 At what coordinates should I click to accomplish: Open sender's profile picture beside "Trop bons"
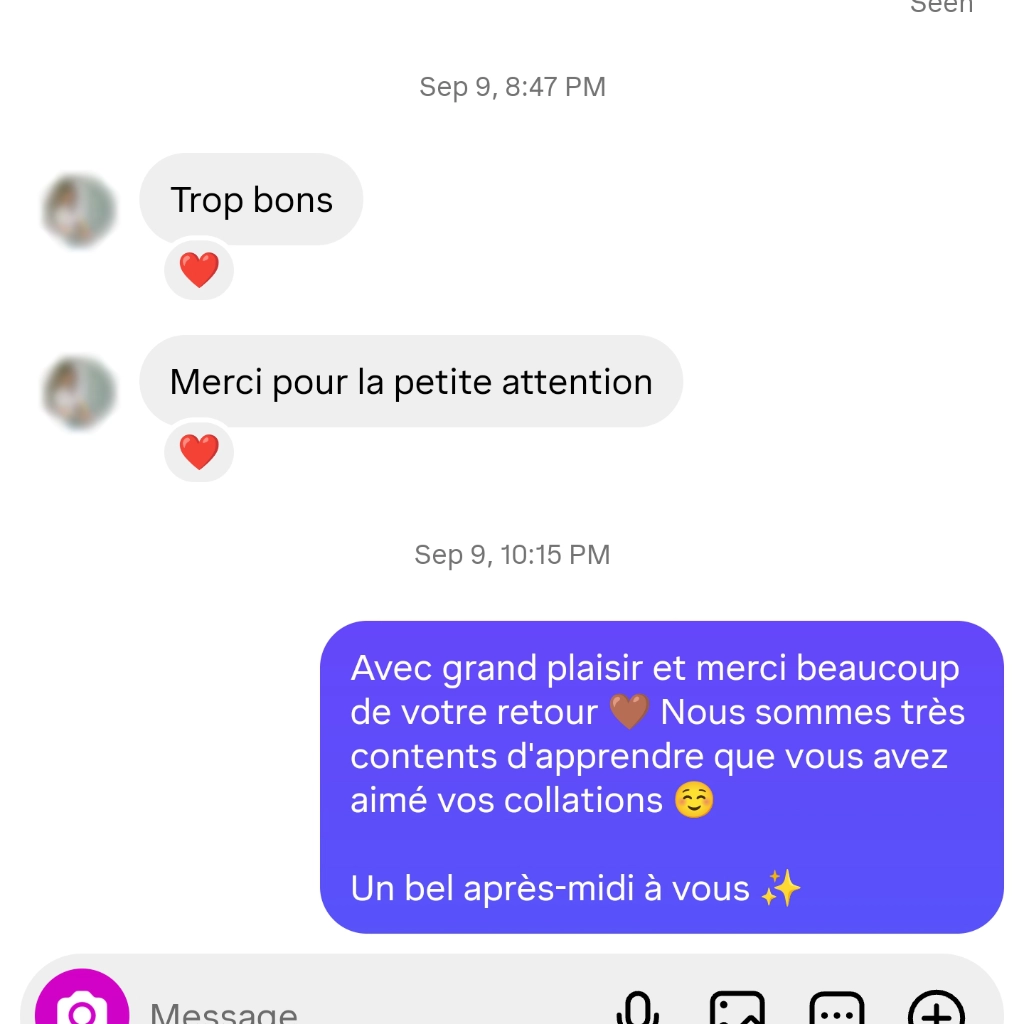[80, 211]
